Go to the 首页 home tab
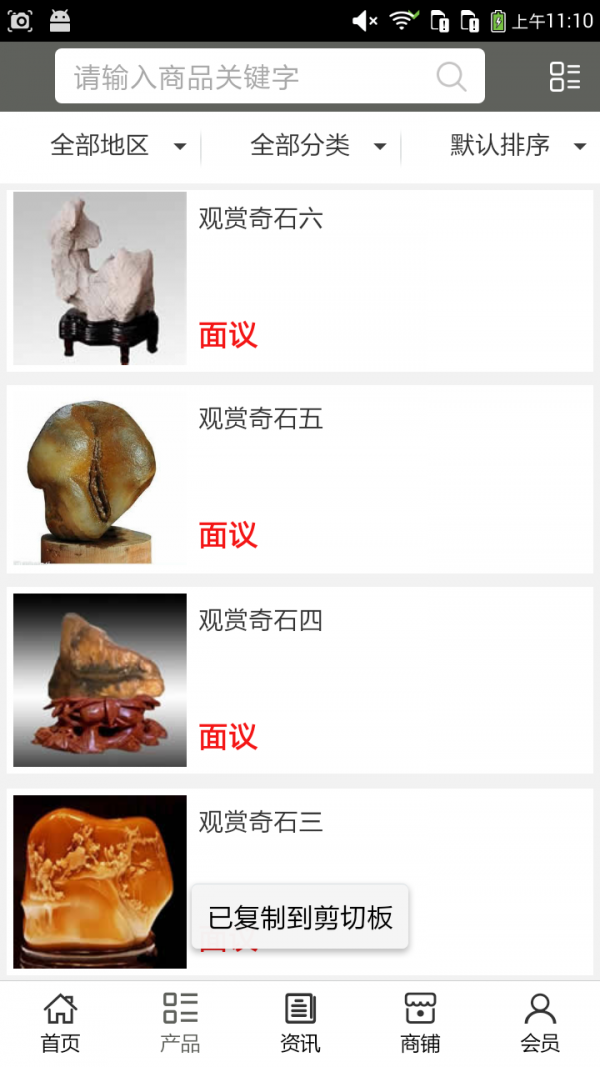600x1067 pixels. [x=60, y=1023]
